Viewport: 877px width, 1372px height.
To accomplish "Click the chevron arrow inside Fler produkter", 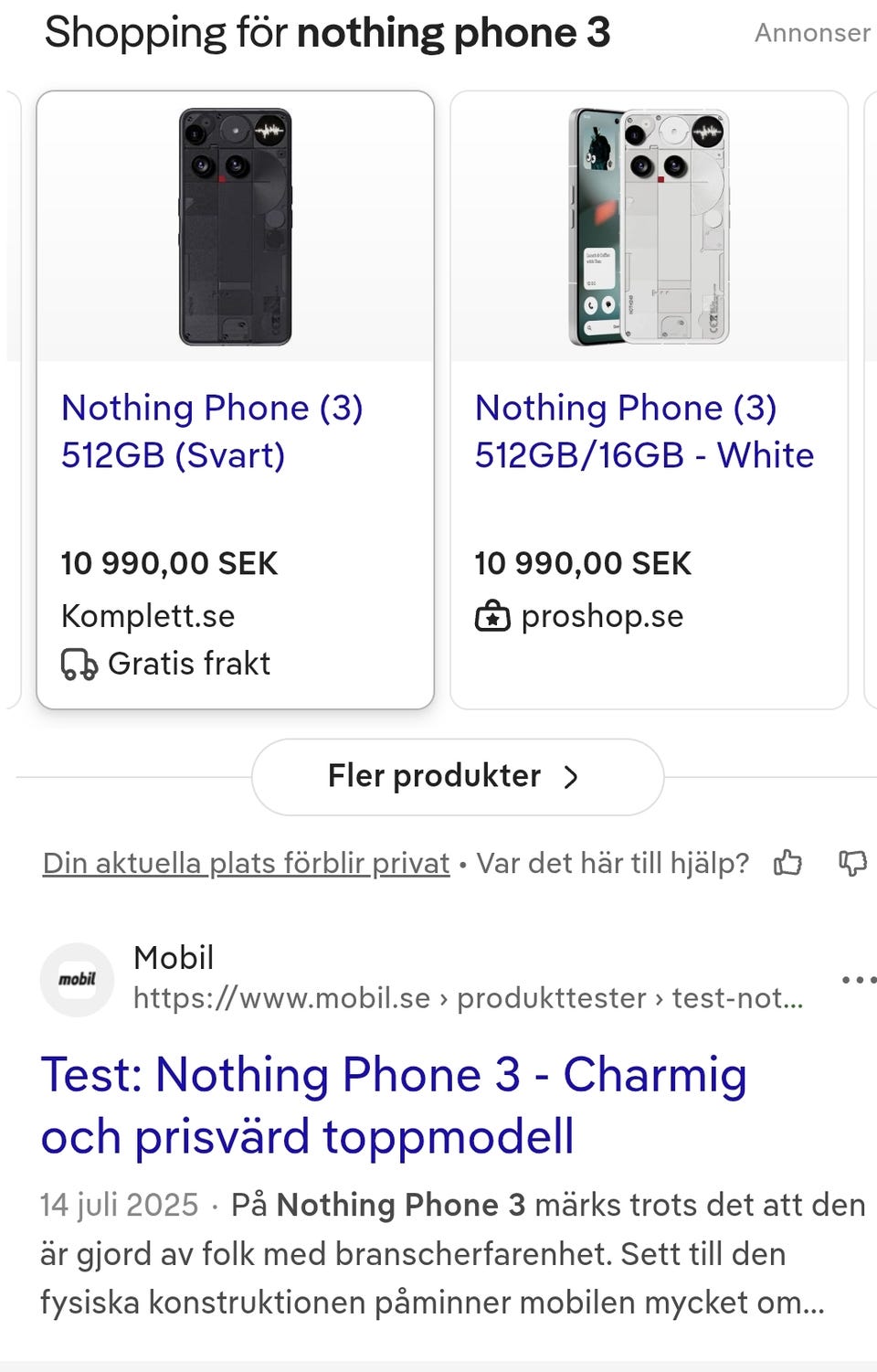I will 573,776.
